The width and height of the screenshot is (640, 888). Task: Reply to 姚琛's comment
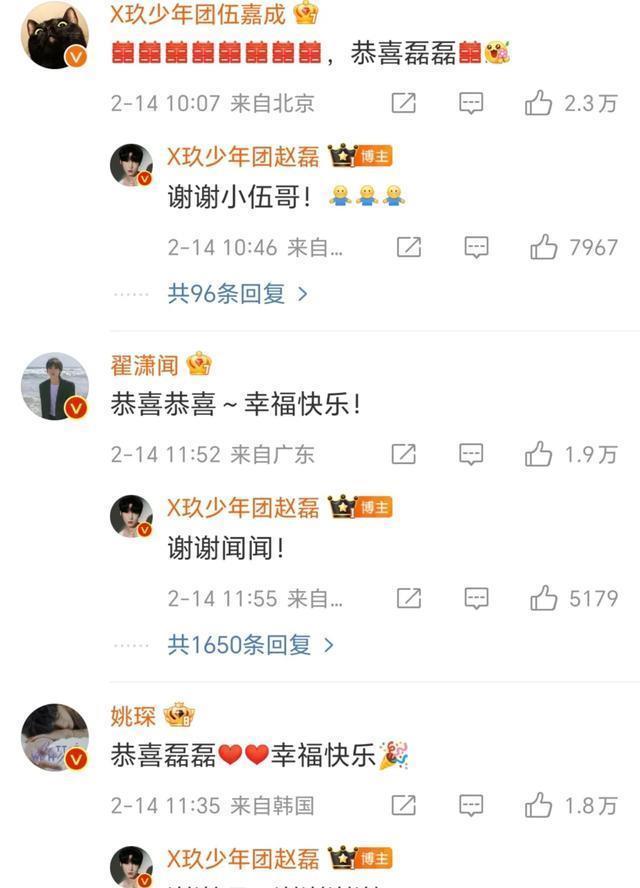point(471,804)
